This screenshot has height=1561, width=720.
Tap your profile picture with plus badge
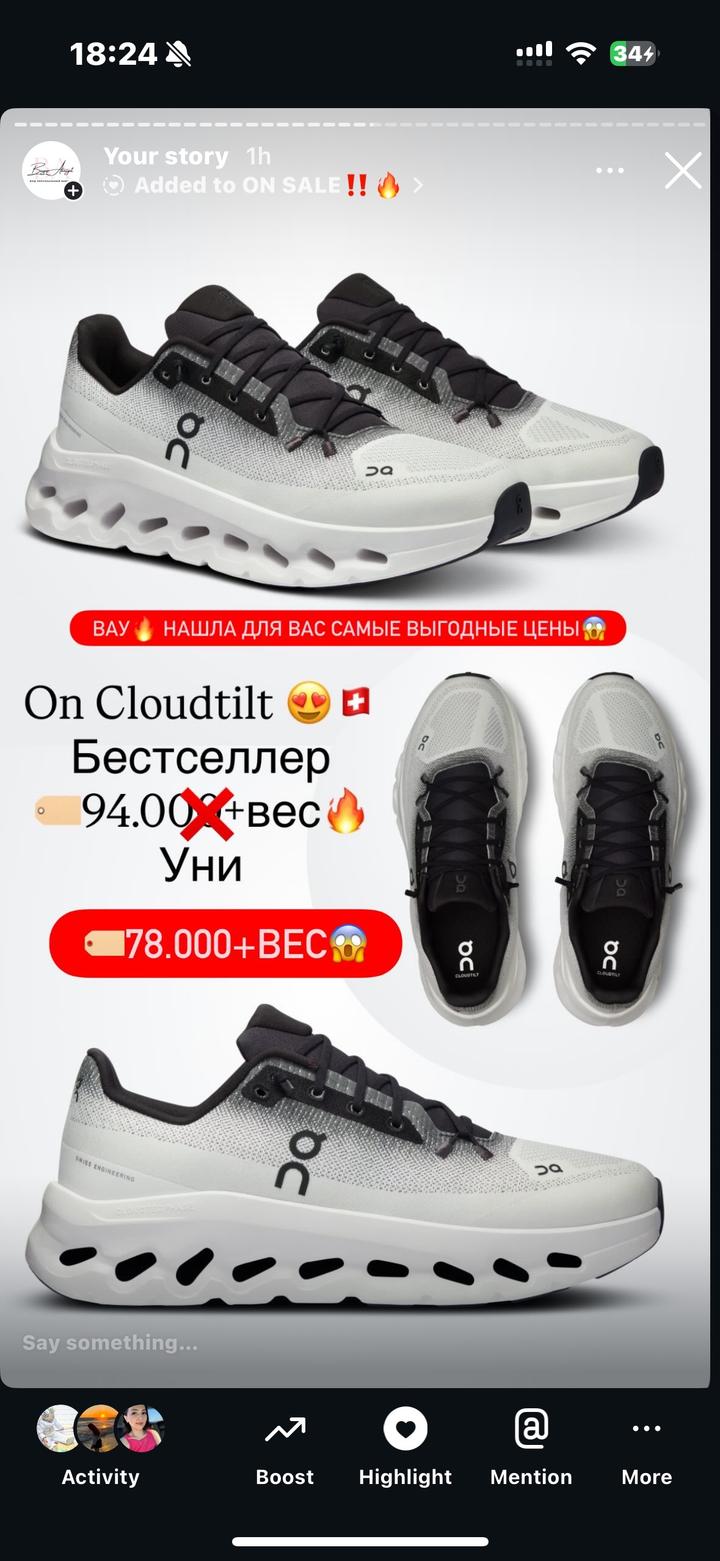[51, 171]
